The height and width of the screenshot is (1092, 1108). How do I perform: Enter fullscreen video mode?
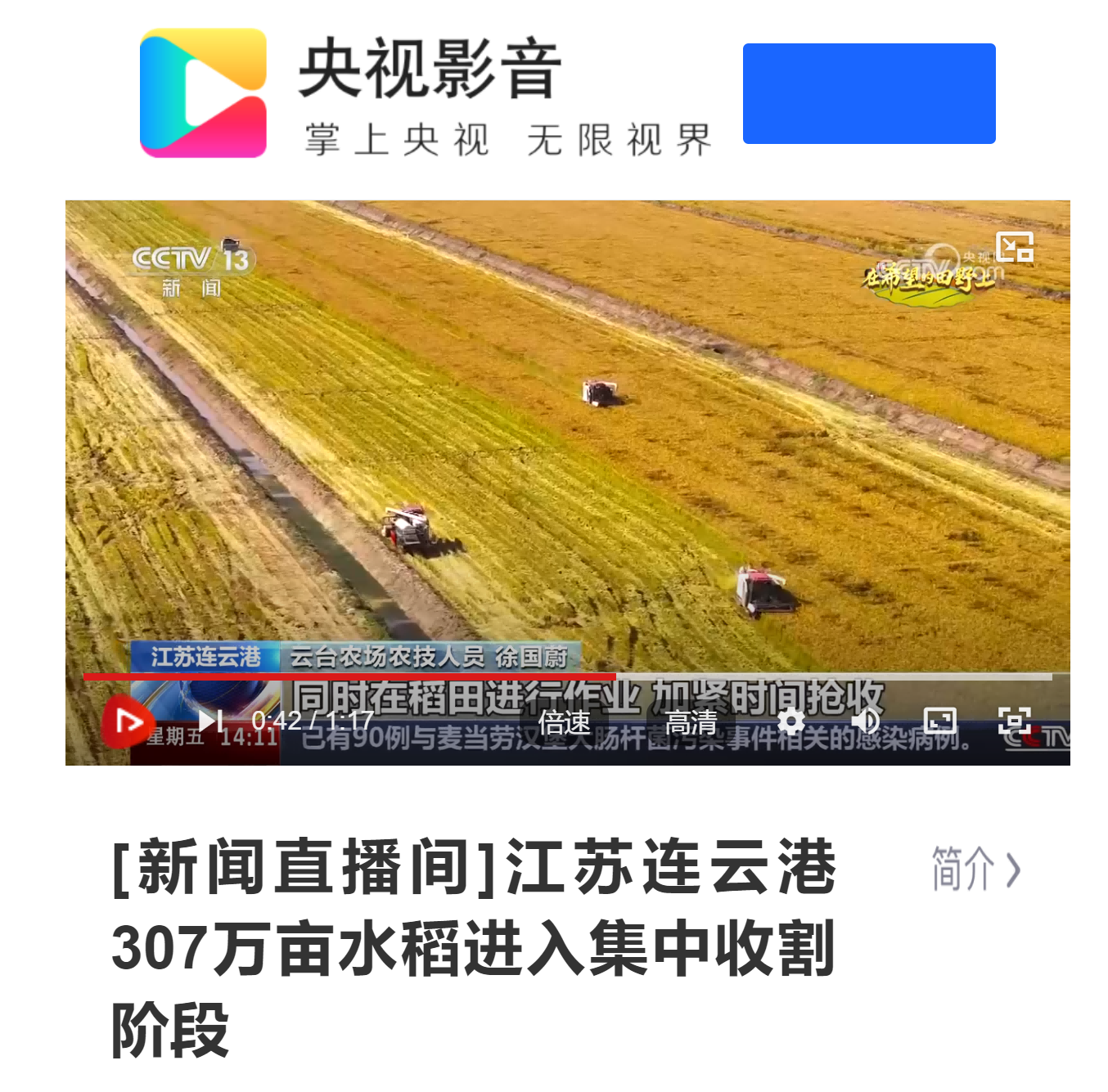1014,721
